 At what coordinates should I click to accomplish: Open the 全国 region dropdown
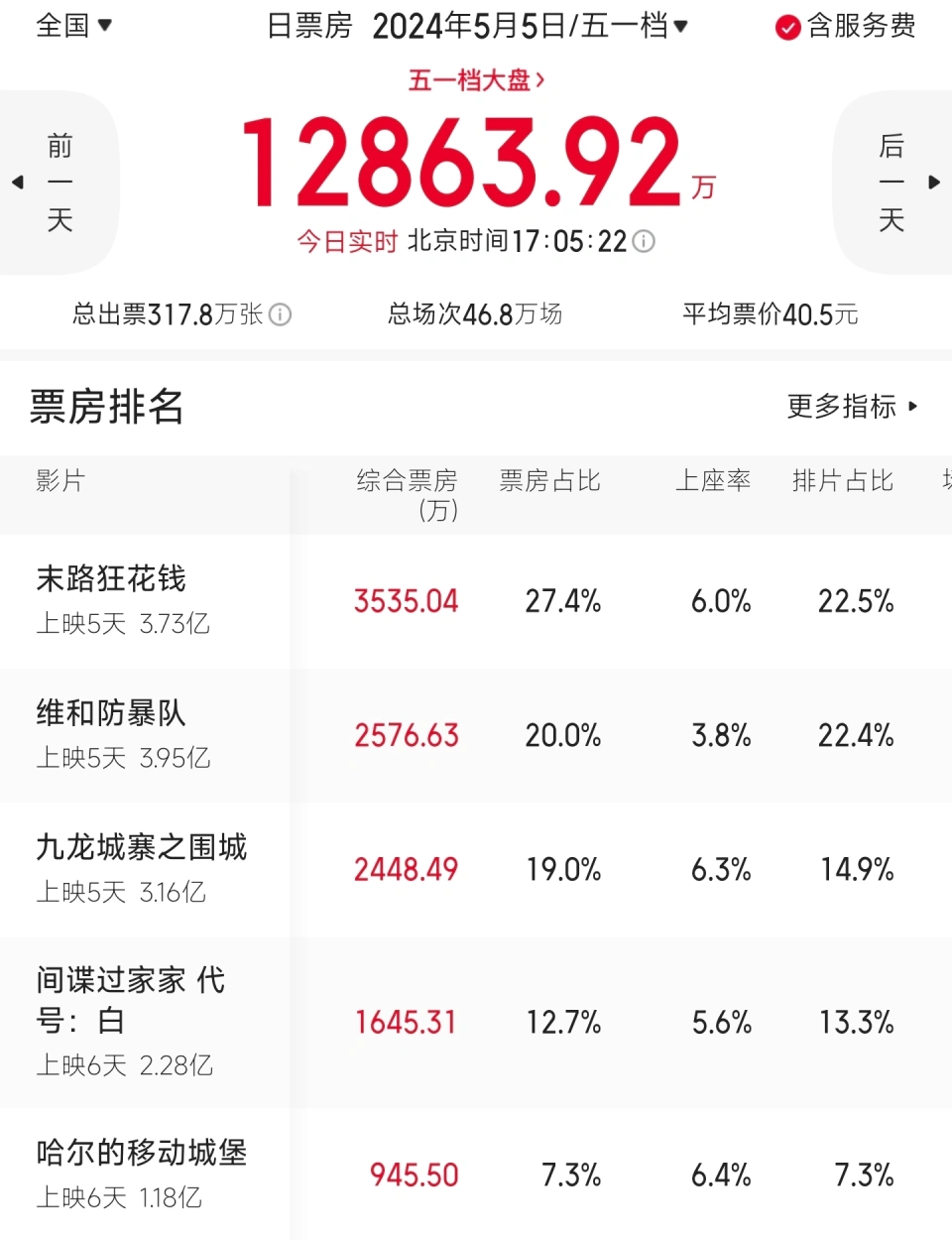click(x=73, y=26)
